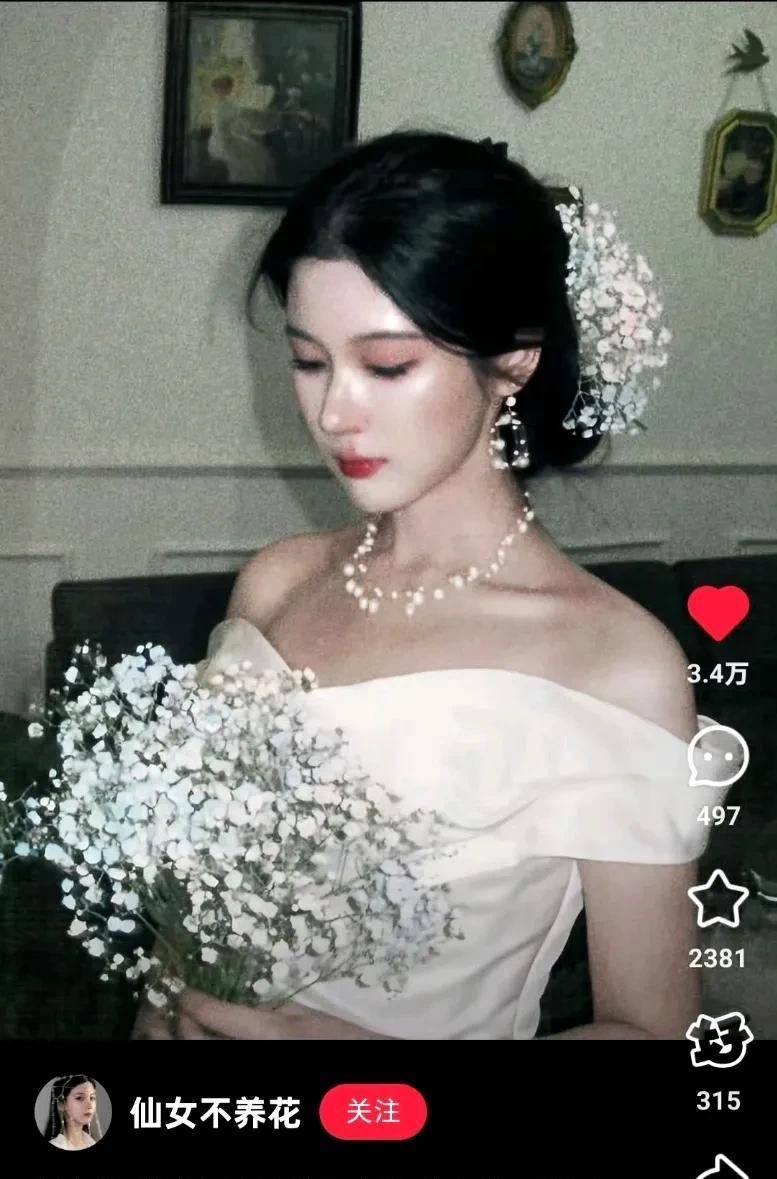Tap the 好 recommend icon
This screenshot has width=777, height=1179.
tap(719, 1042)
